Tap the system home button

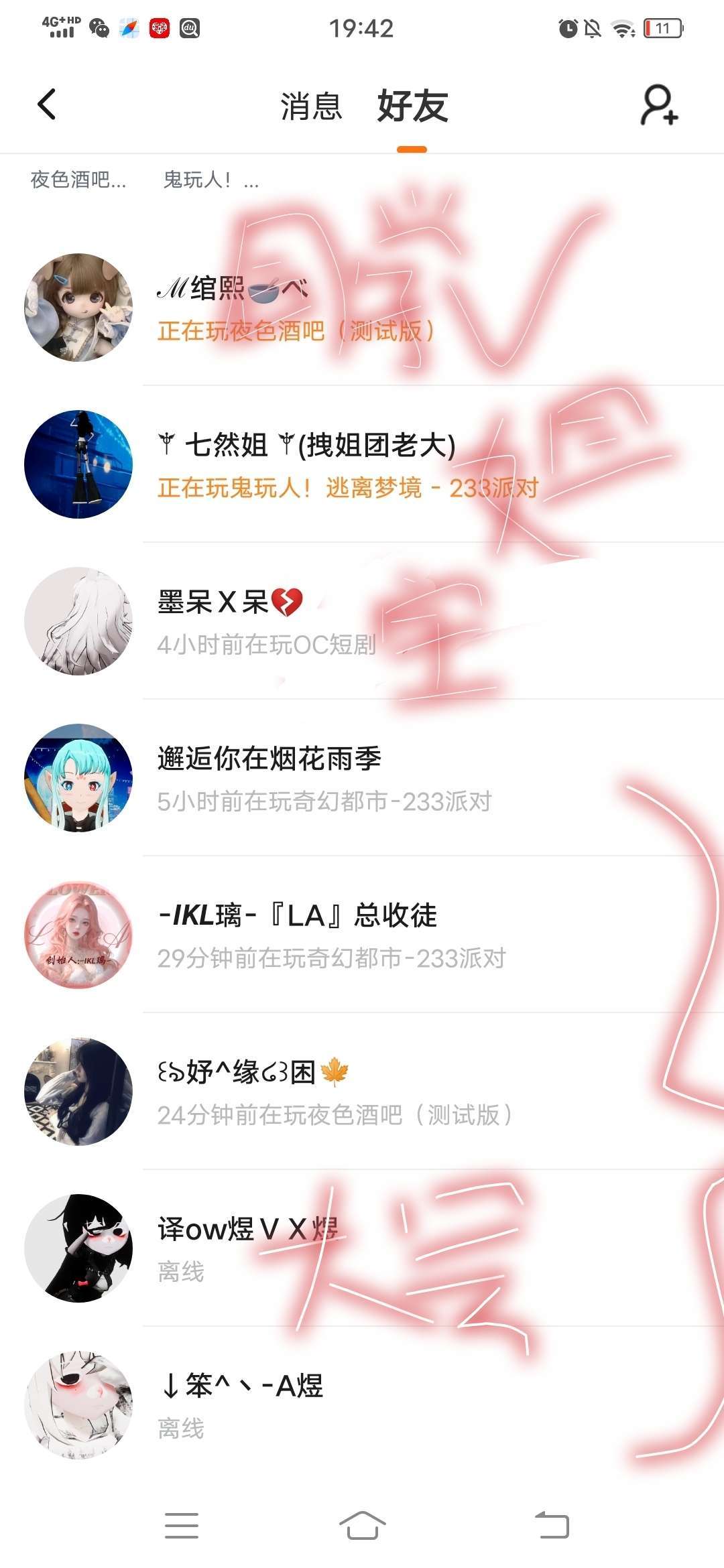362,1526
